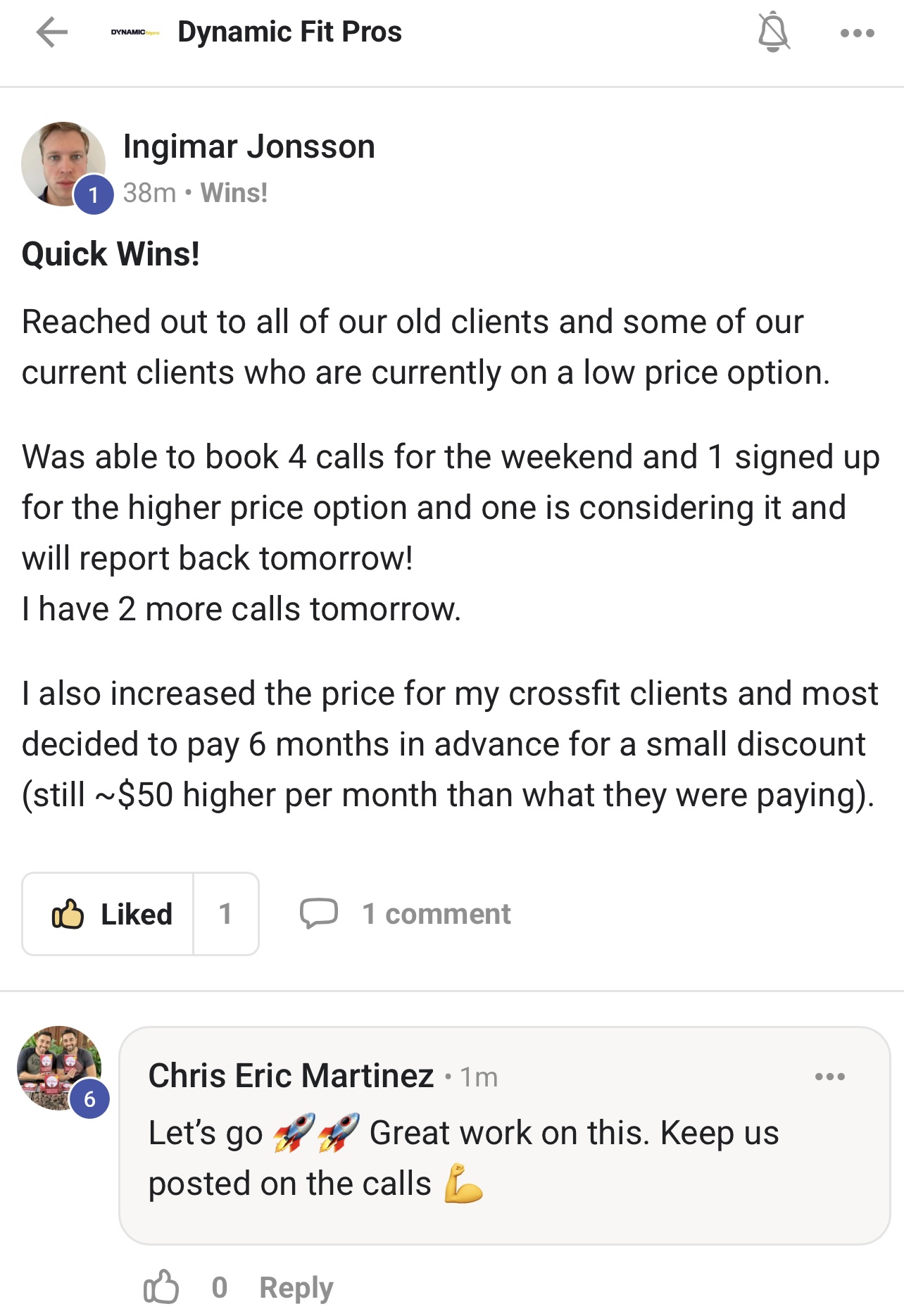View Ingimar Jonsson's profile by name
Image resolution: width=904 pixels, height=1316 pixels.
249,146
